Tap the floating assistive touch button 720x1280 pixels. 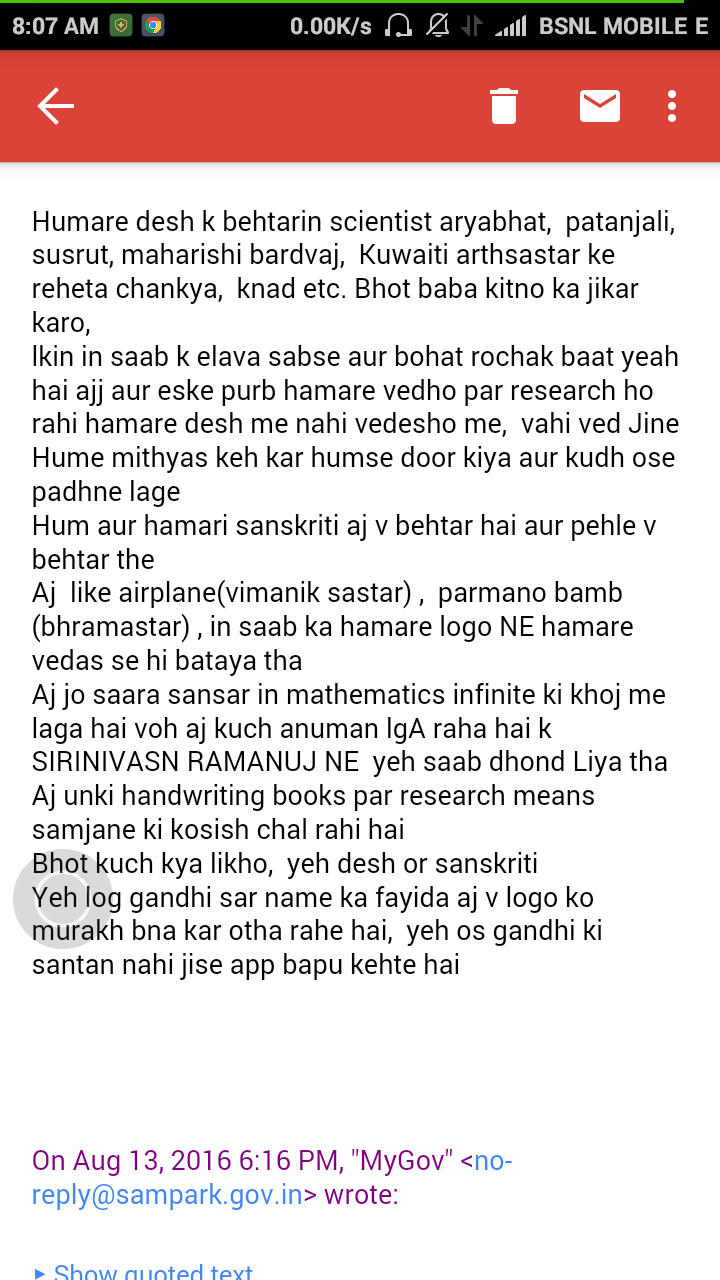coord(62,899)
